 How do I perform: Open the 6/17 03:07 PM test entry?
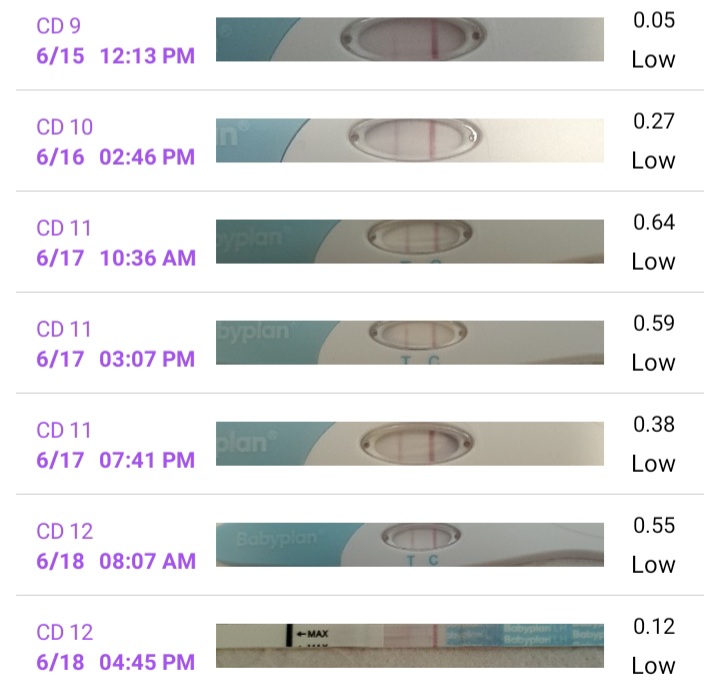[x=360, y=343]
